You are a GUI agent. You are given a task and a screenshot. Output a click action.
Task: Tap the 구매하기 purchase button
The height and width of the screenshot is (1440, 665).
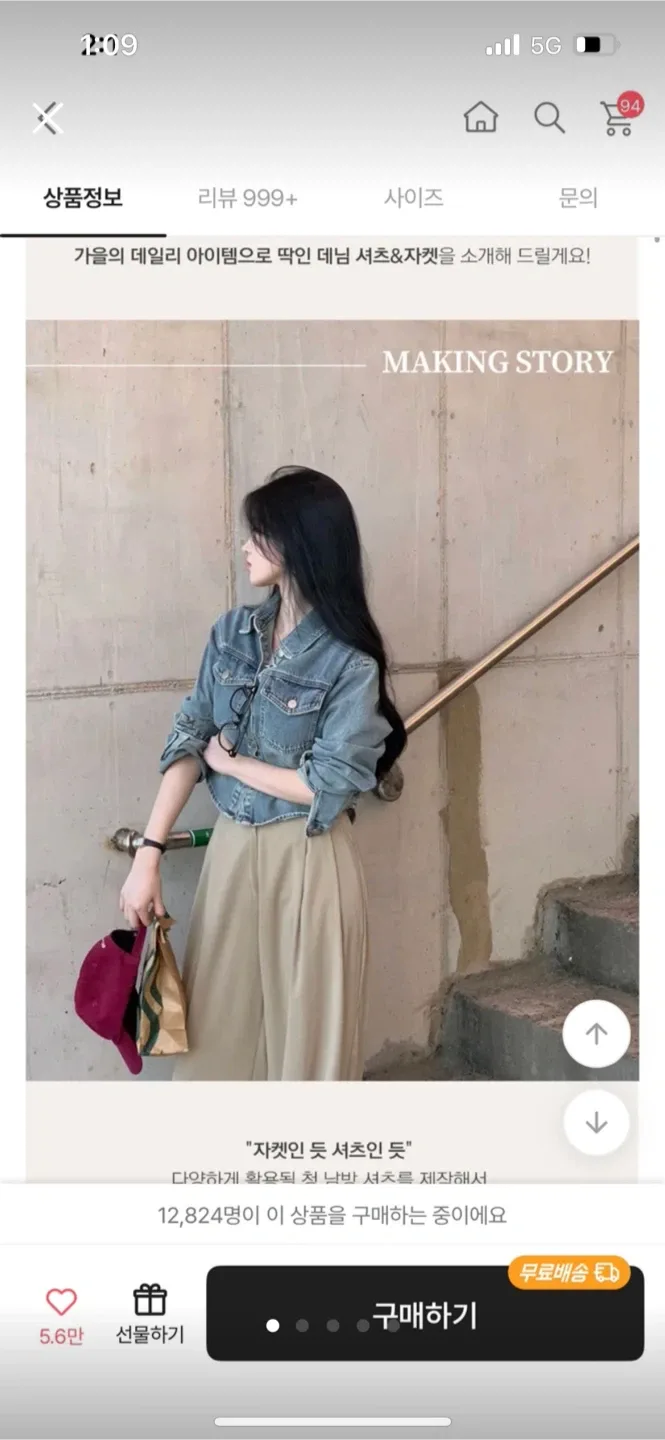(425, 1314)
